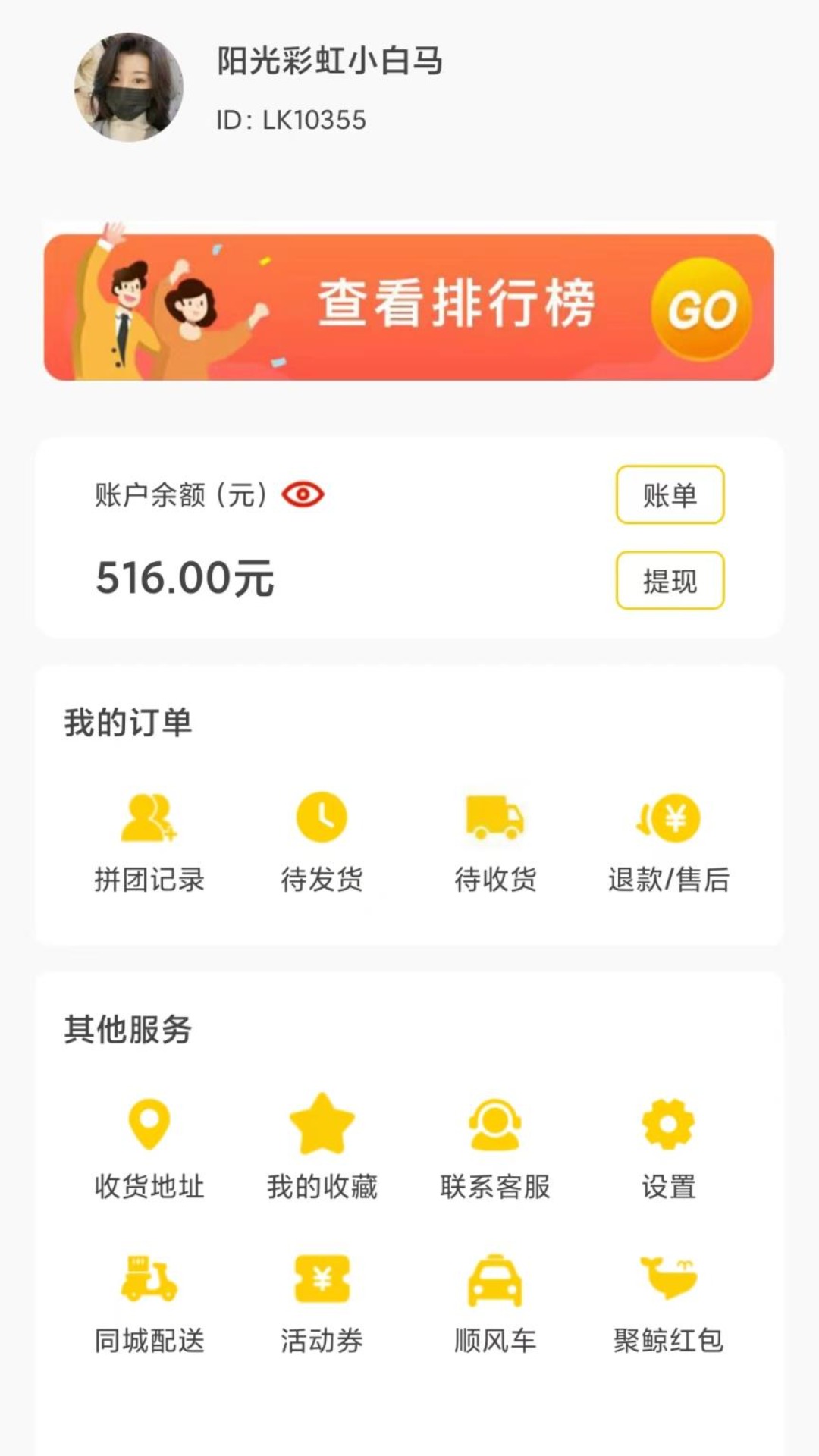Image resolution: width=819 pixels, height=1456 pixels.
Task: Open the 账单 bill button
Action: [x=670, y=494]
